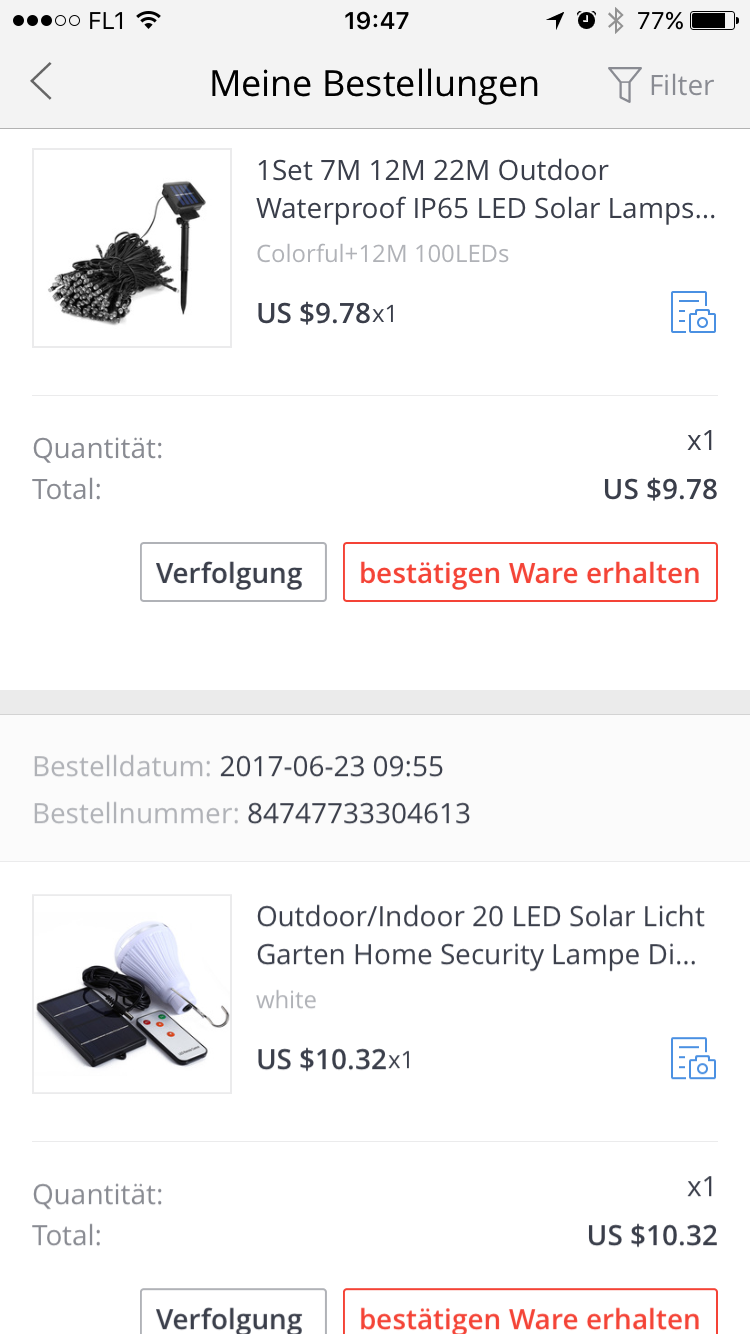Go back from Meine Bestellungen

pyautogui.click(x=41, y=82)
